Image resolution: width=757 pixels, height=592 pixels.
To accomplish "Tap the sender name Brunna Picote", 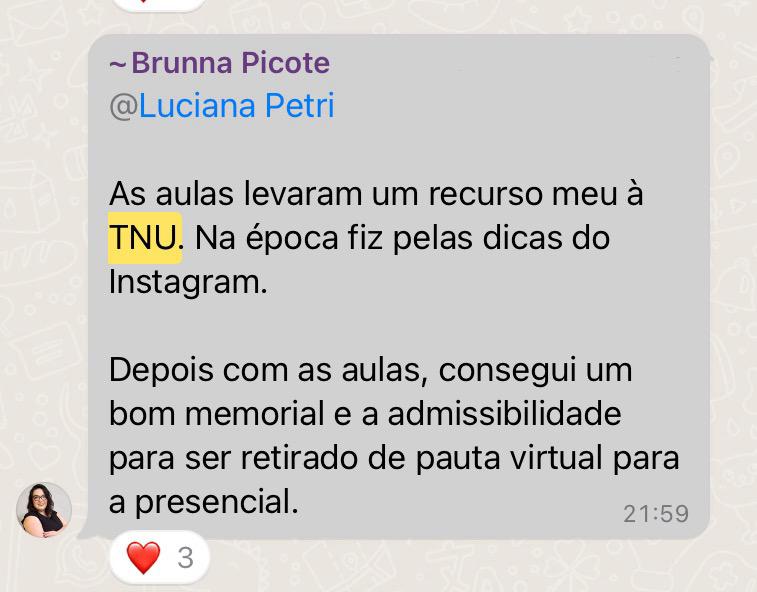I will [x=229, y=63].
